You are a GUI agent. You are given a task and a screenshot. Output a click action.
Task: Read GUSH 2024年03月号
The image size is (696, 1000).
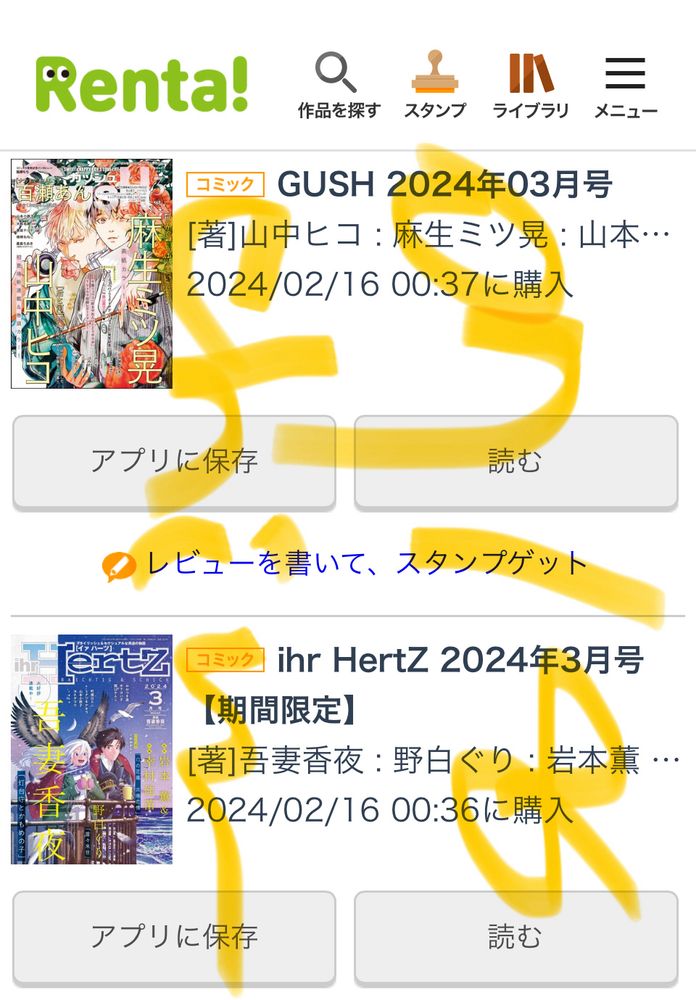pos(515,461)
